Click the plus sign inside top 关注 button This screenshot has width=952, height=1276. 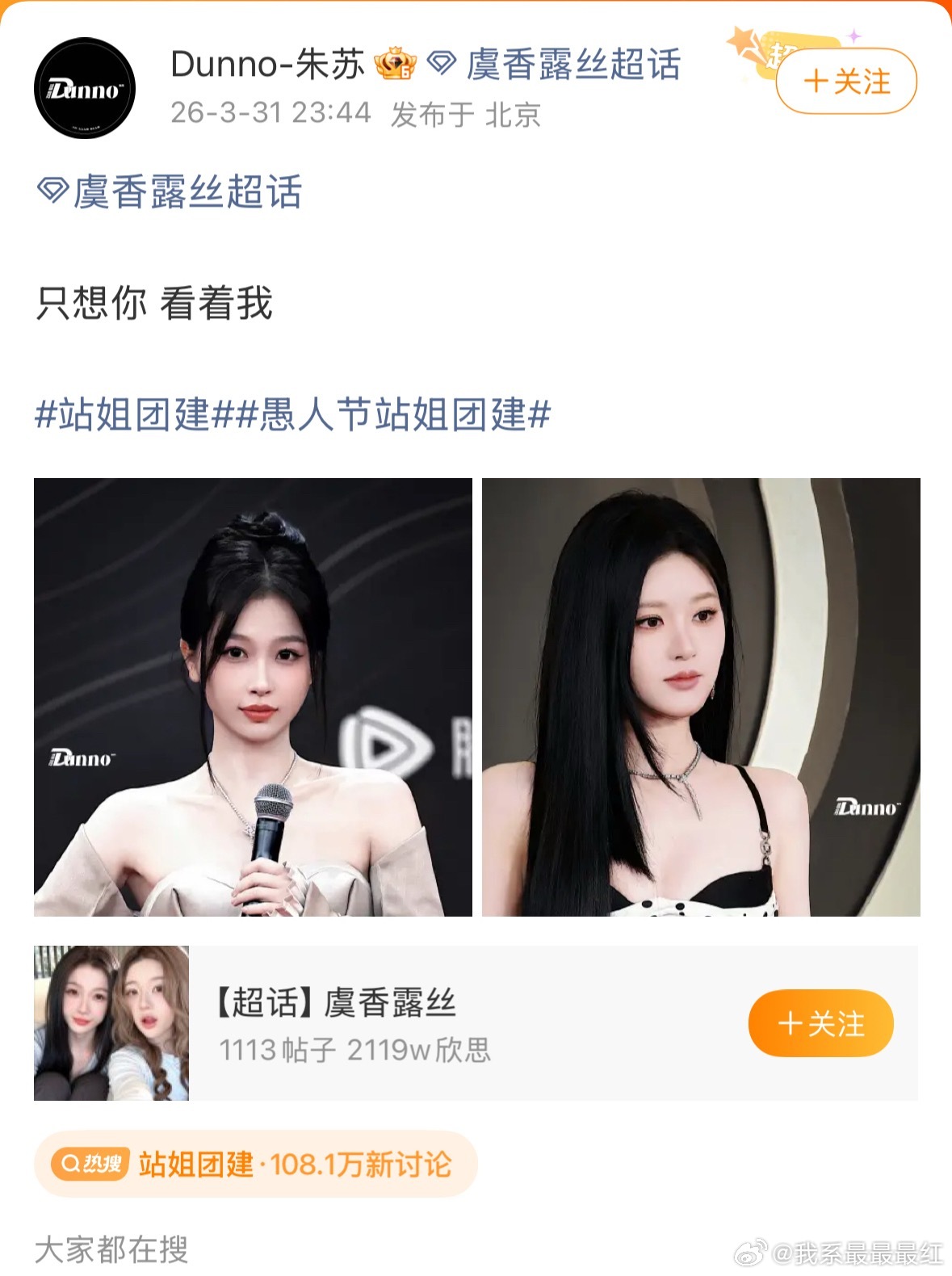click(x=817, y=80)
